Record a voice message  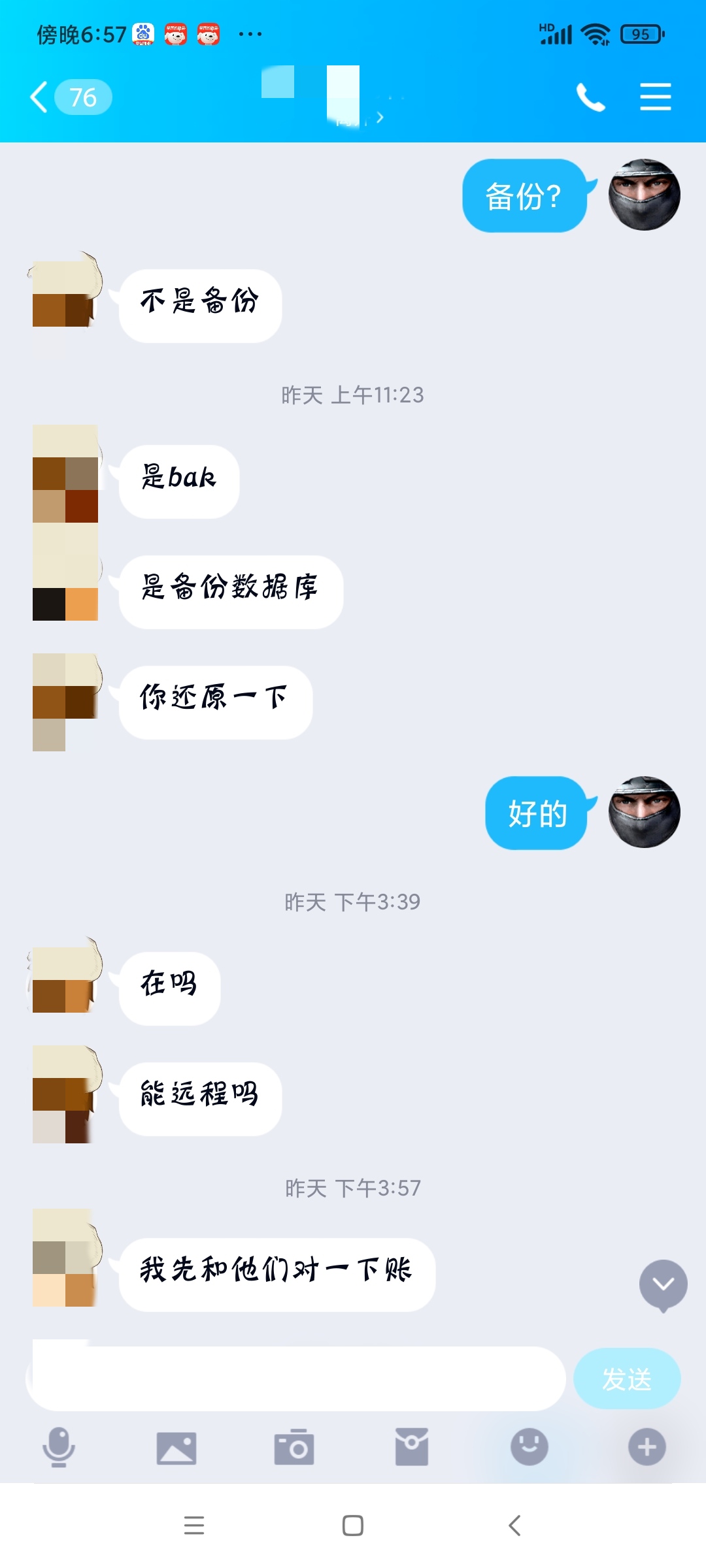pyautogui.click(x=59, y=1447)
